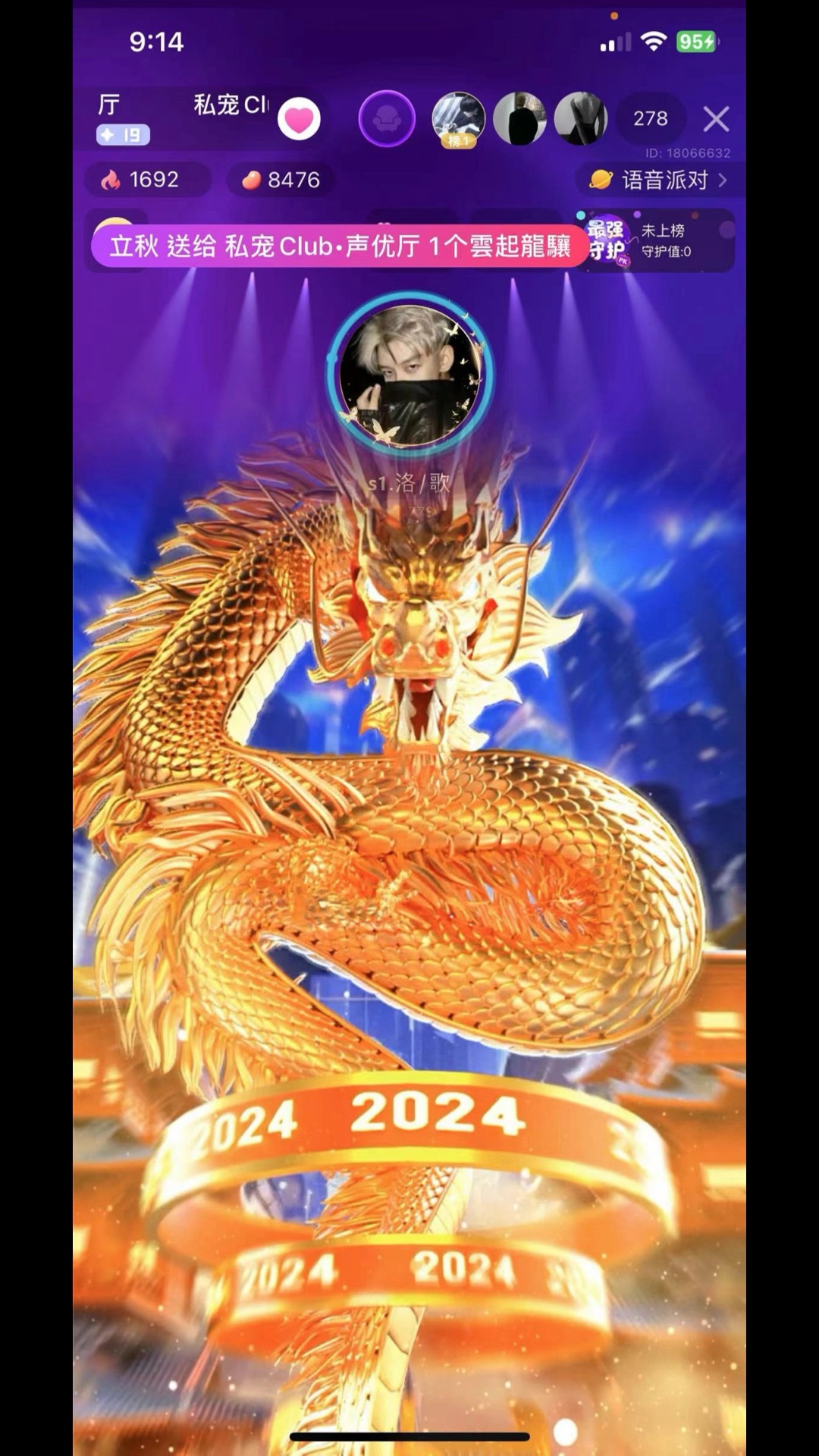
Task: Open the 8476 peach gift counter
Action: pyautogui.click(x=281, y=180)
